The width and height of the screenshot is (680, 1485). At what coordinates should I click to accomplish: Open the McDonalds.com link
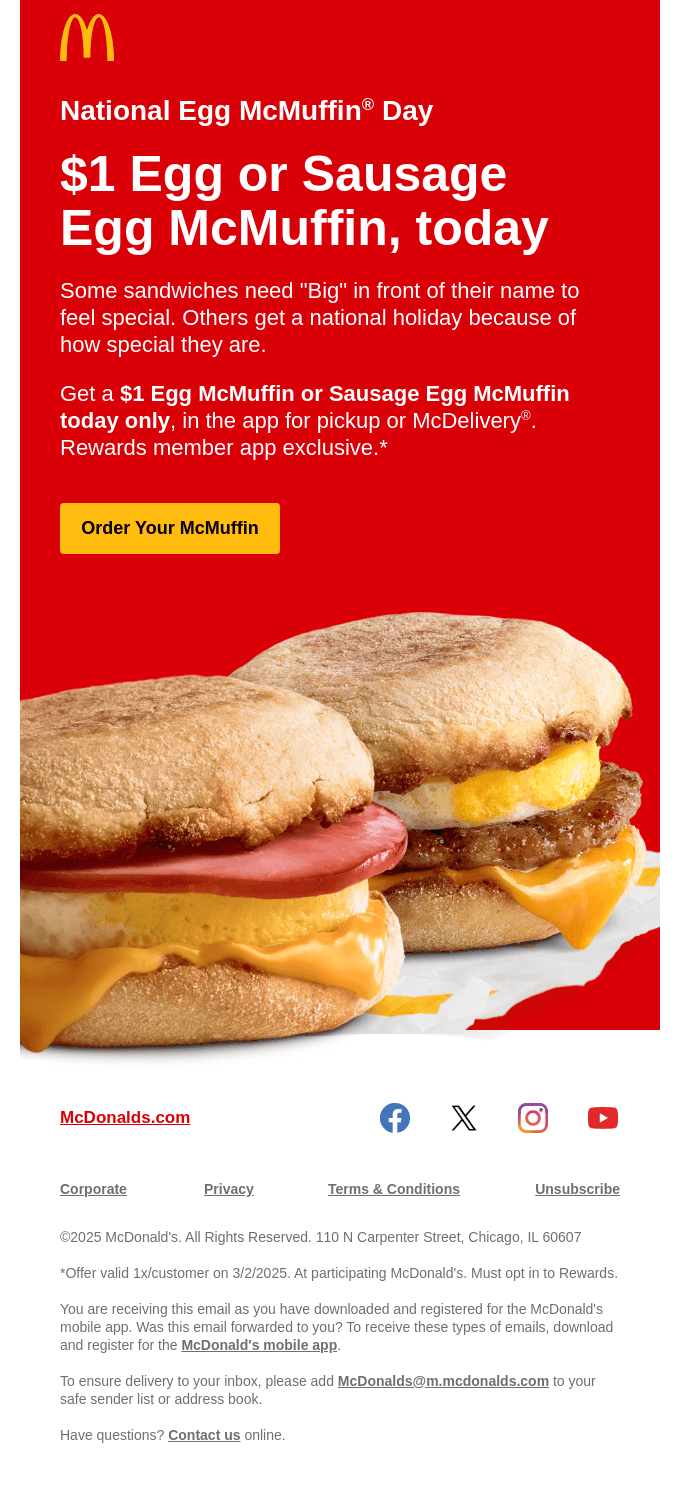tap(125, 1118)
